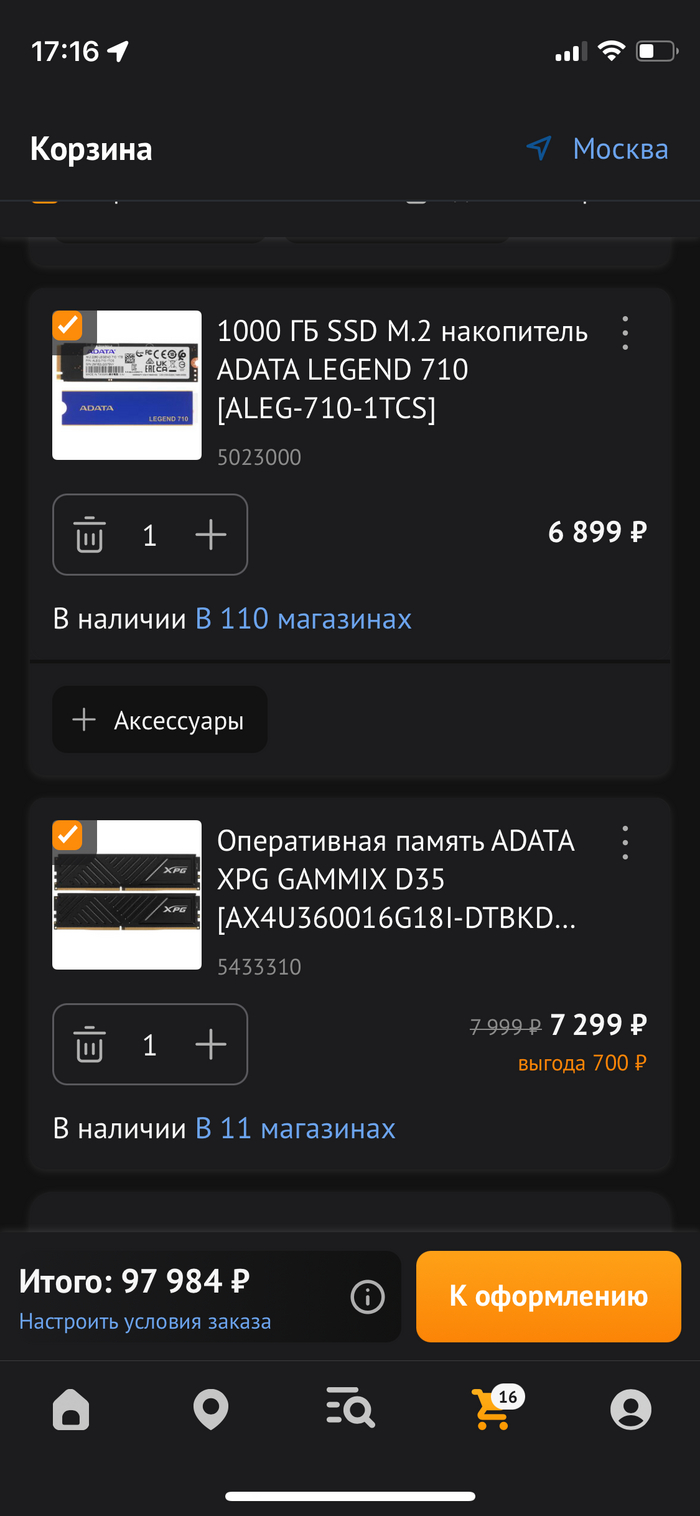Open overflow menu for ADATA LEGEND 710 SSD
This screenshot has width=700, height=1516.
pos(625,333)
